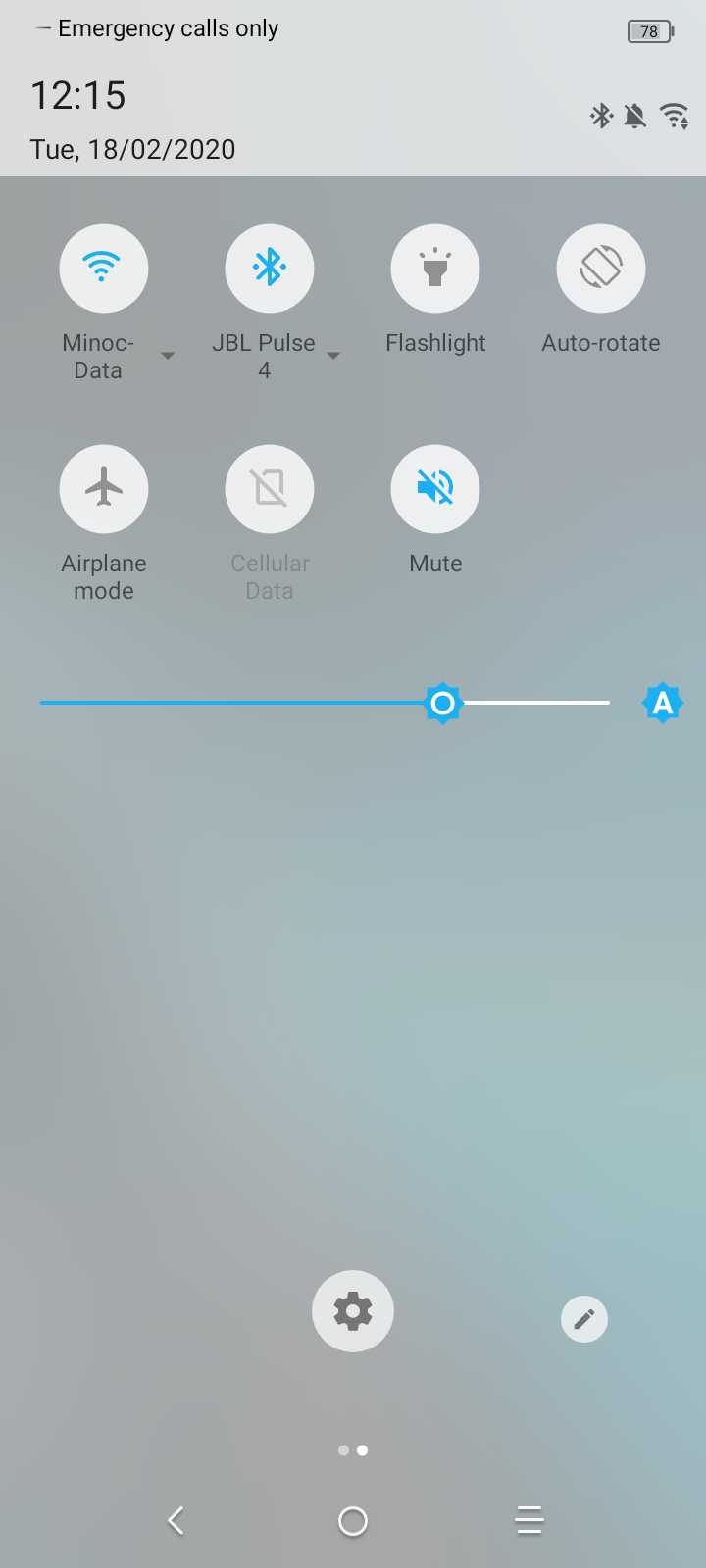
Task: Enable Auto-rotate
Action: click(600, 268)
